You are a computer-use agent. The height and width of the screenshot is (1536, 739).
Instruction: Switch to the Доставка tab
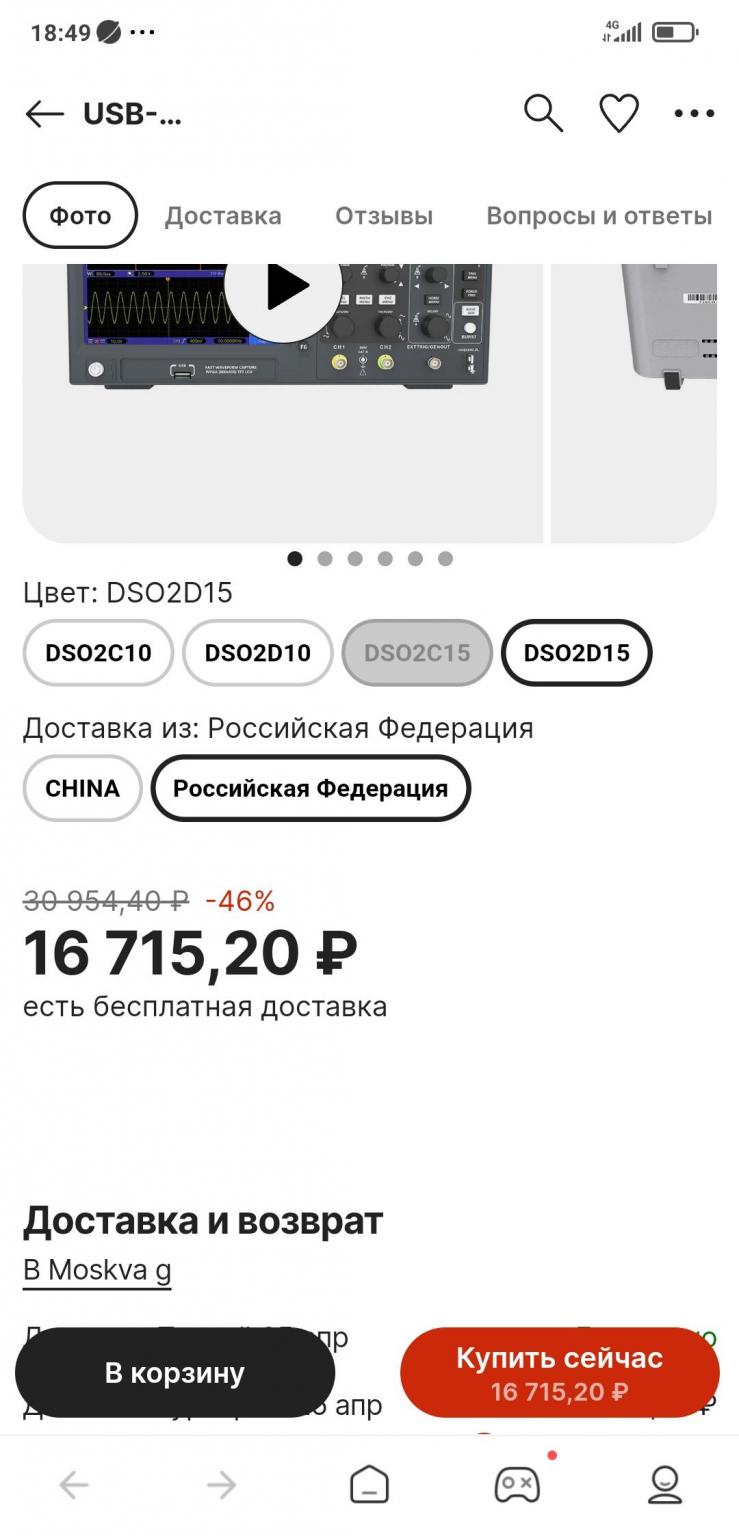pyautogui.click(x=223, y=216)
